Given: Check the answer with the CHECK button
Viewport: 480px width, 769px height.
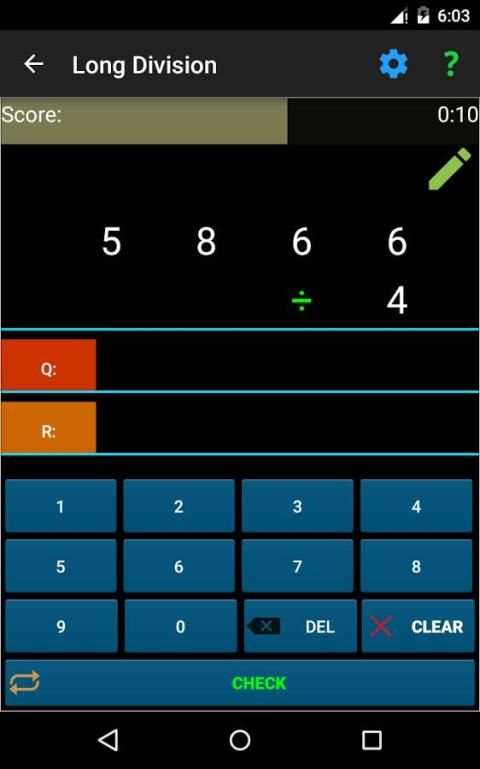Looking at the screenshot, I should (x=240, y=683).
